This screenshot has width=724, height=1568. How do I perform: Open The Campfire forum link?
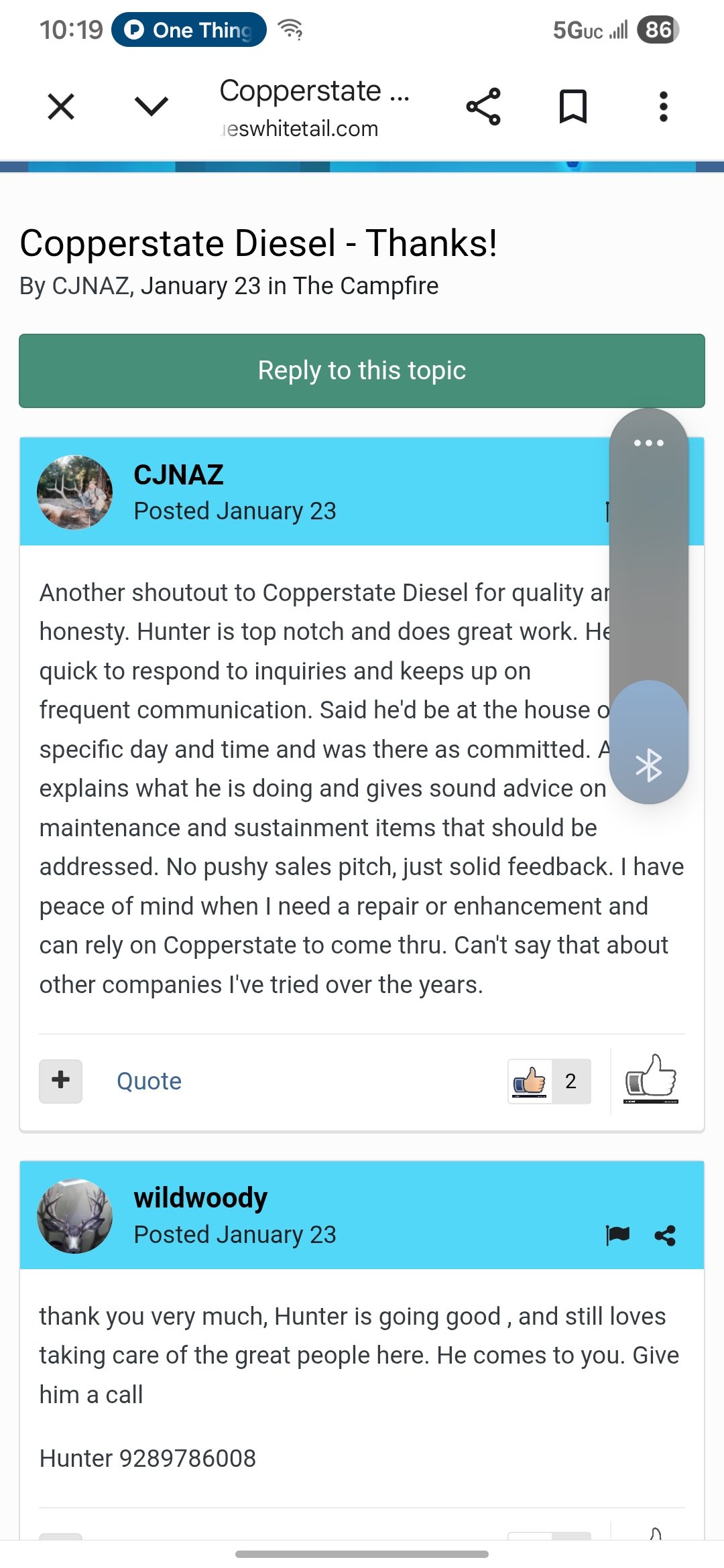365,286
